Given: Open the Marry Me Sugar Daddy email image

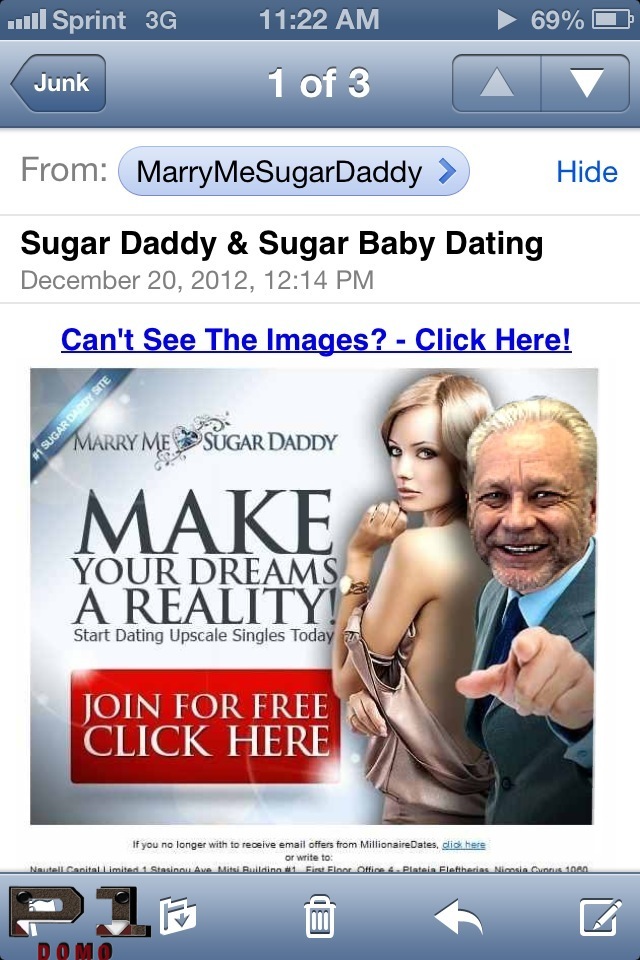Looking at the screenshot, I should coord(314,595).
